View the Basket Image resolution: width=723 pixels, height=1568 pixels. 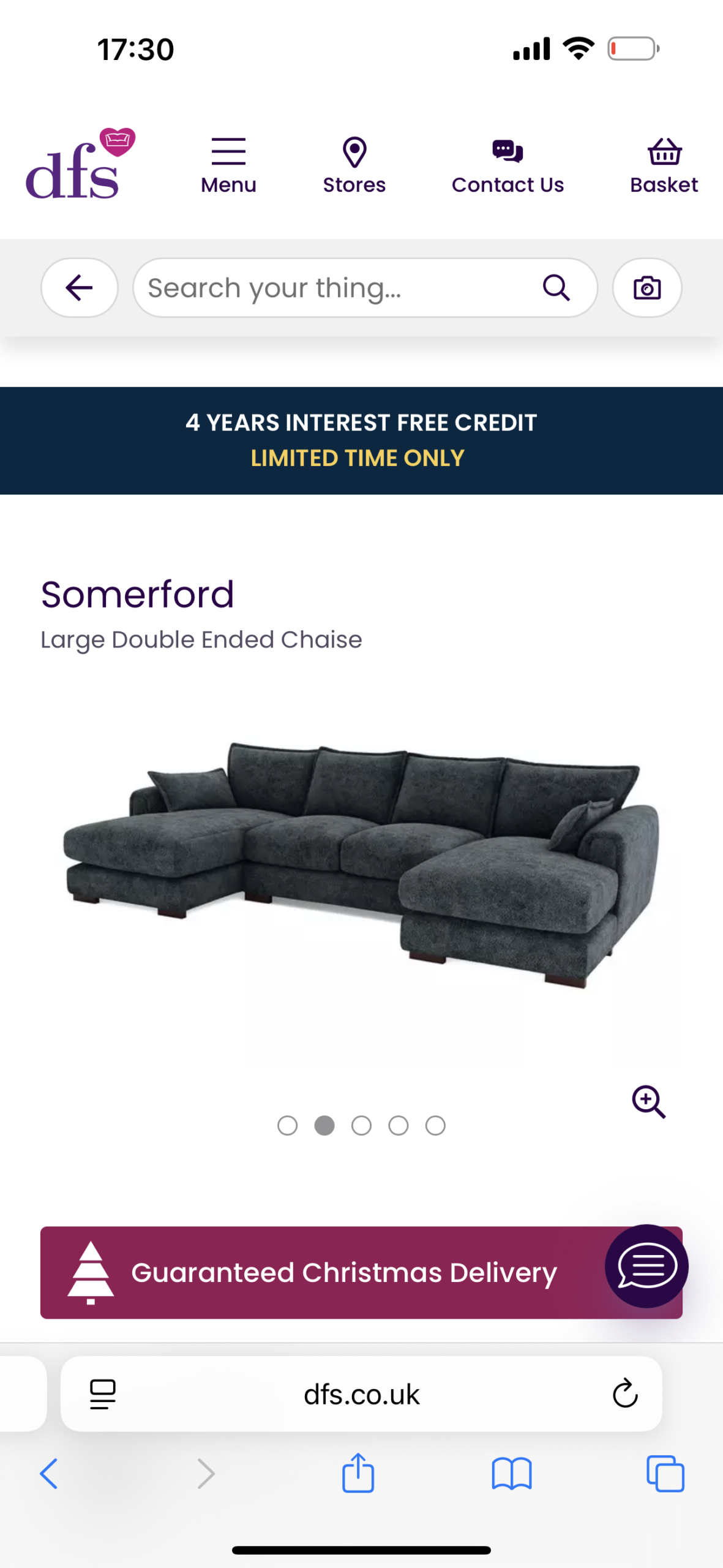664,165
